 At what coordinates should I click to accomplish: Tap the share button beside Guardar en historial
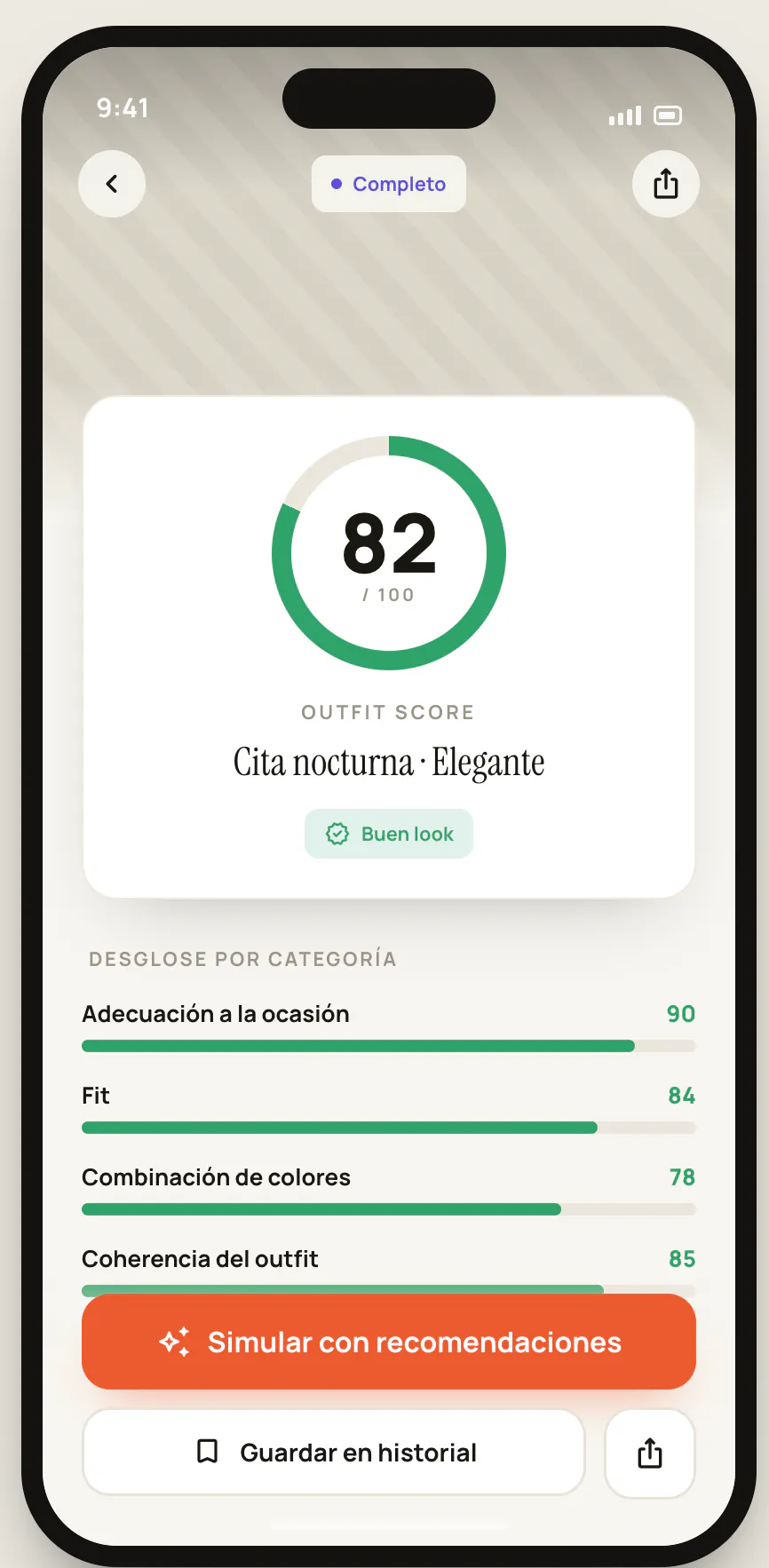[650, 1453]
